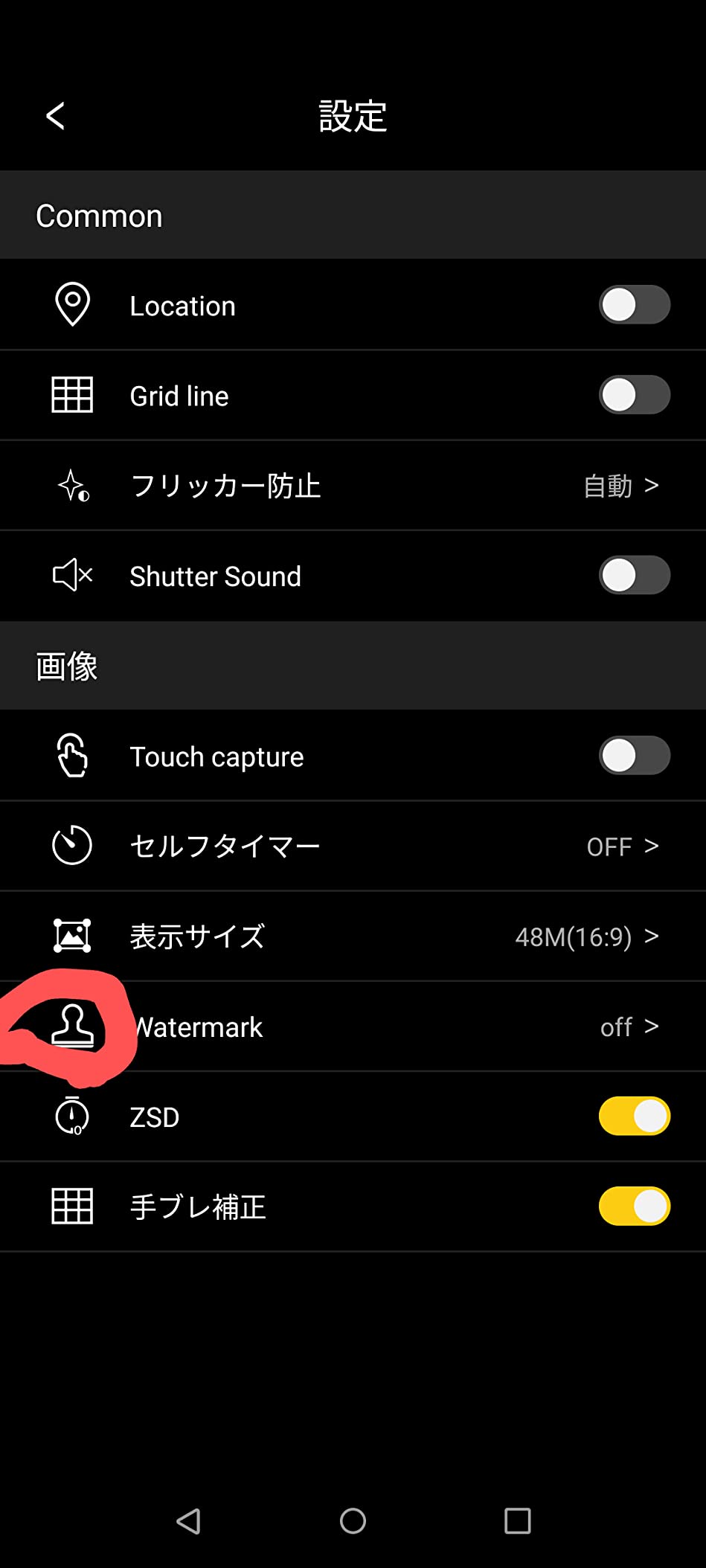Enable the Location toggle
Viewport: 706px width, 1568px height.
pyautogui.click(x=635, y=305)
